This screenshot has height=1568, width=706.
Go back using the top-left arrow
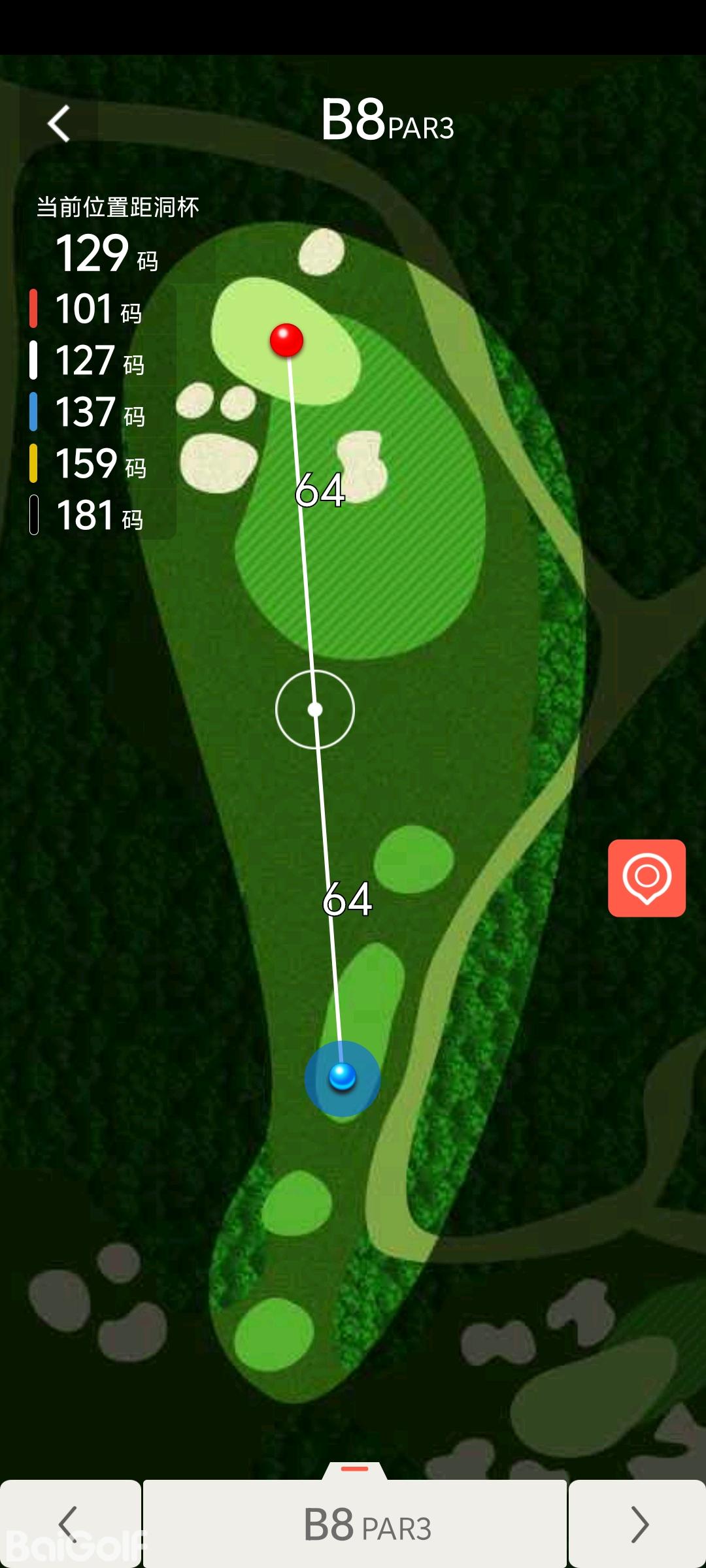point(59,123)
